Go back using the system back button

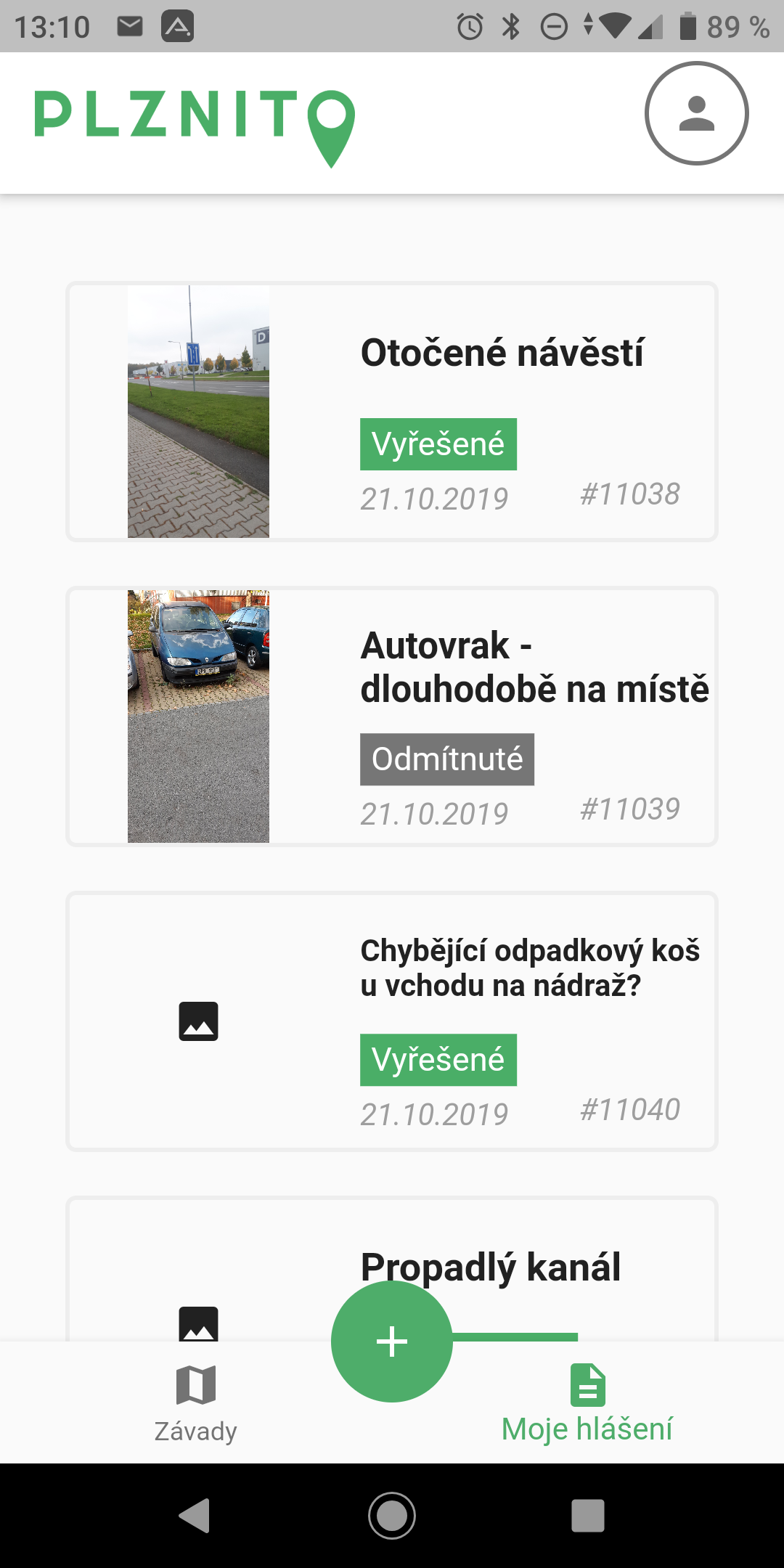pos(195,1516)
